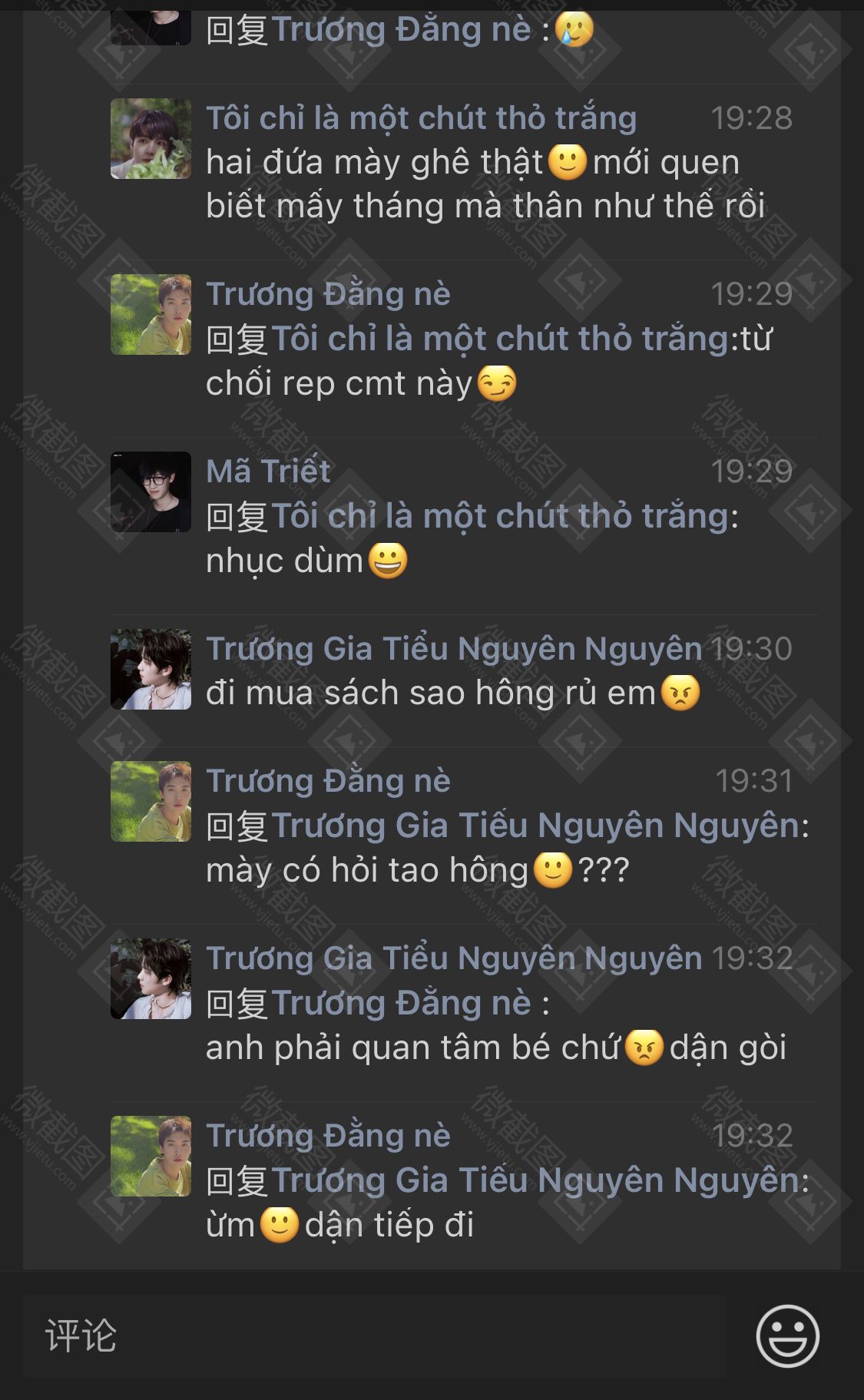The width and height of the screenshot is (864, 1400).
Task: Open the emoji picker beside comment box
Action: (x=787, y=1335)
